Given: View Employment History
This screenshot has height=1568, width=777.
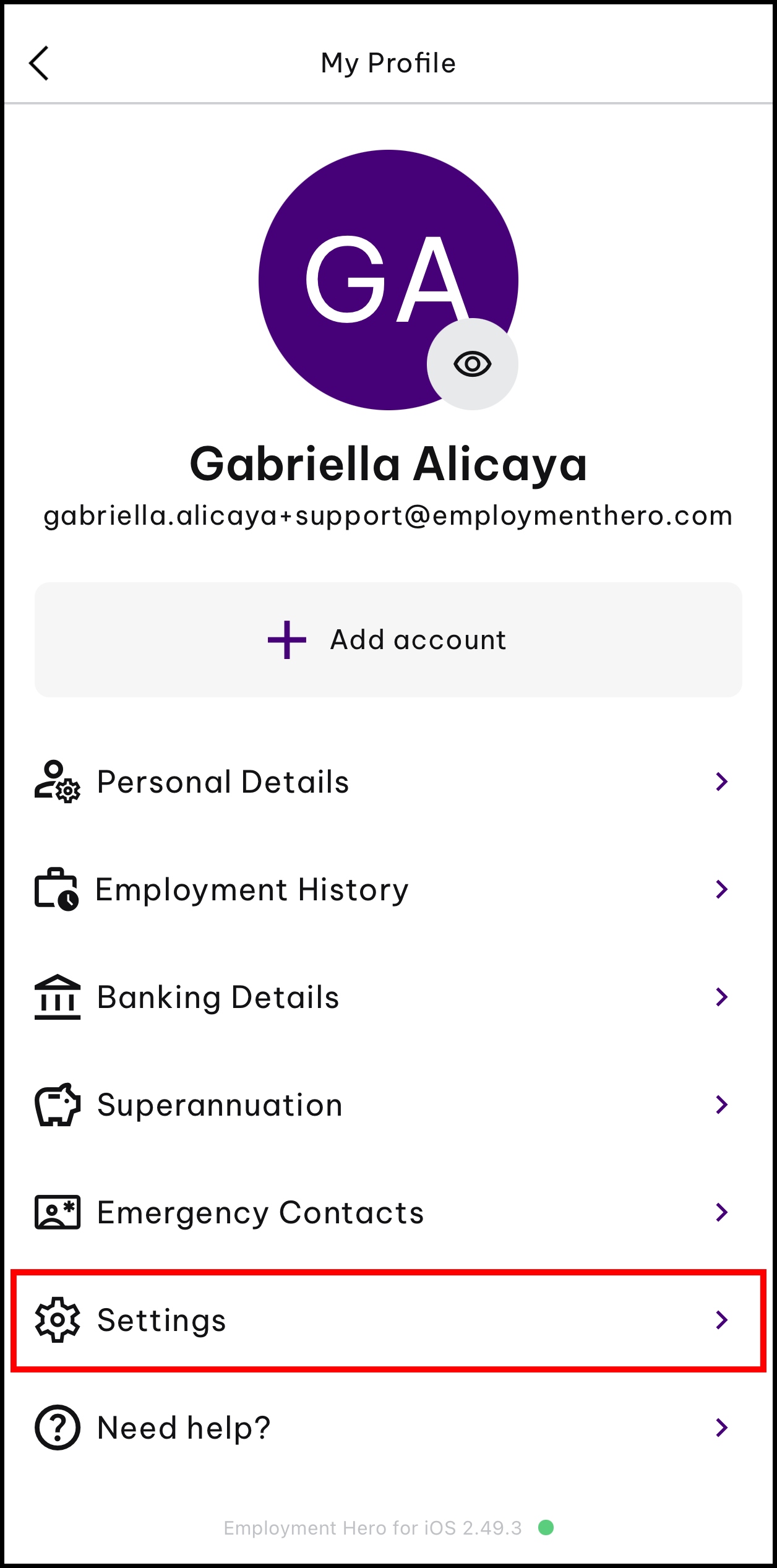Looking at the screenshot, I should tap(388, 889).
